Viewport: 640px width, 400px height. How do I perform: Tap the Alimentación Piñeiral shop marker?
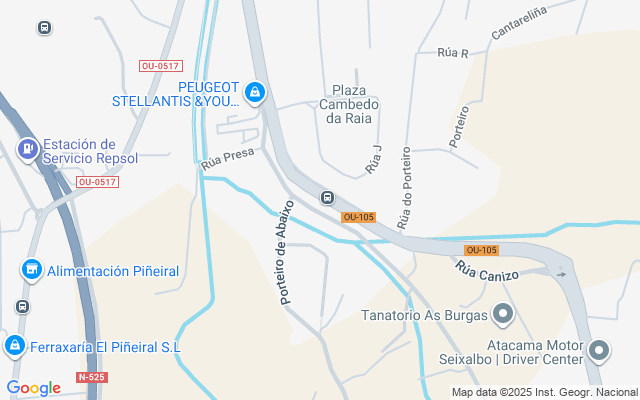[31, 270]
